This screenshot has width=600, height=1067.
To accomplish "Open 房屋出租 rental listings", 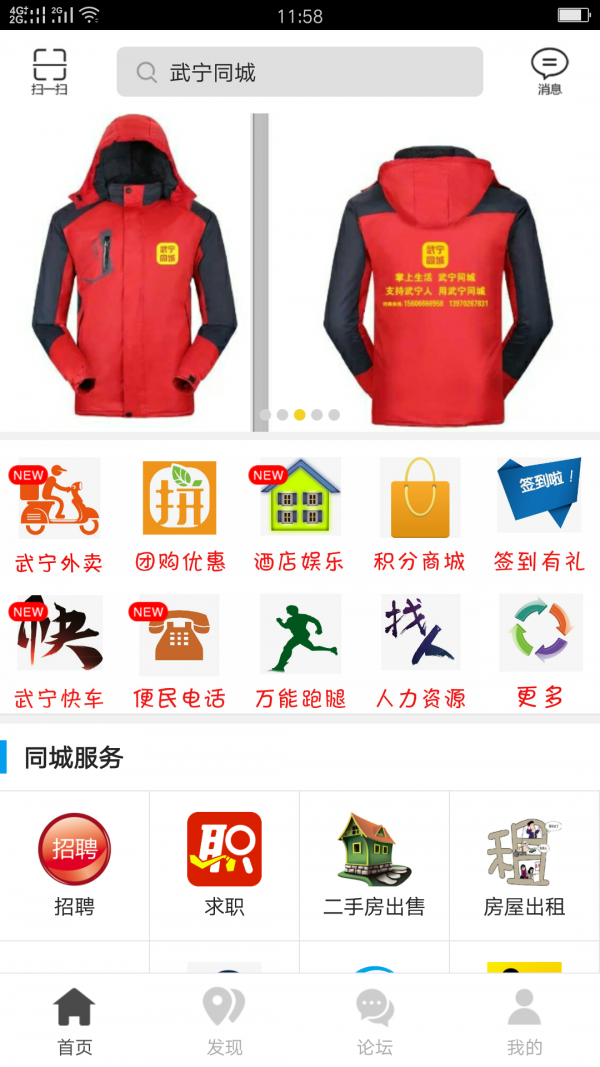I will pos(524,865).
